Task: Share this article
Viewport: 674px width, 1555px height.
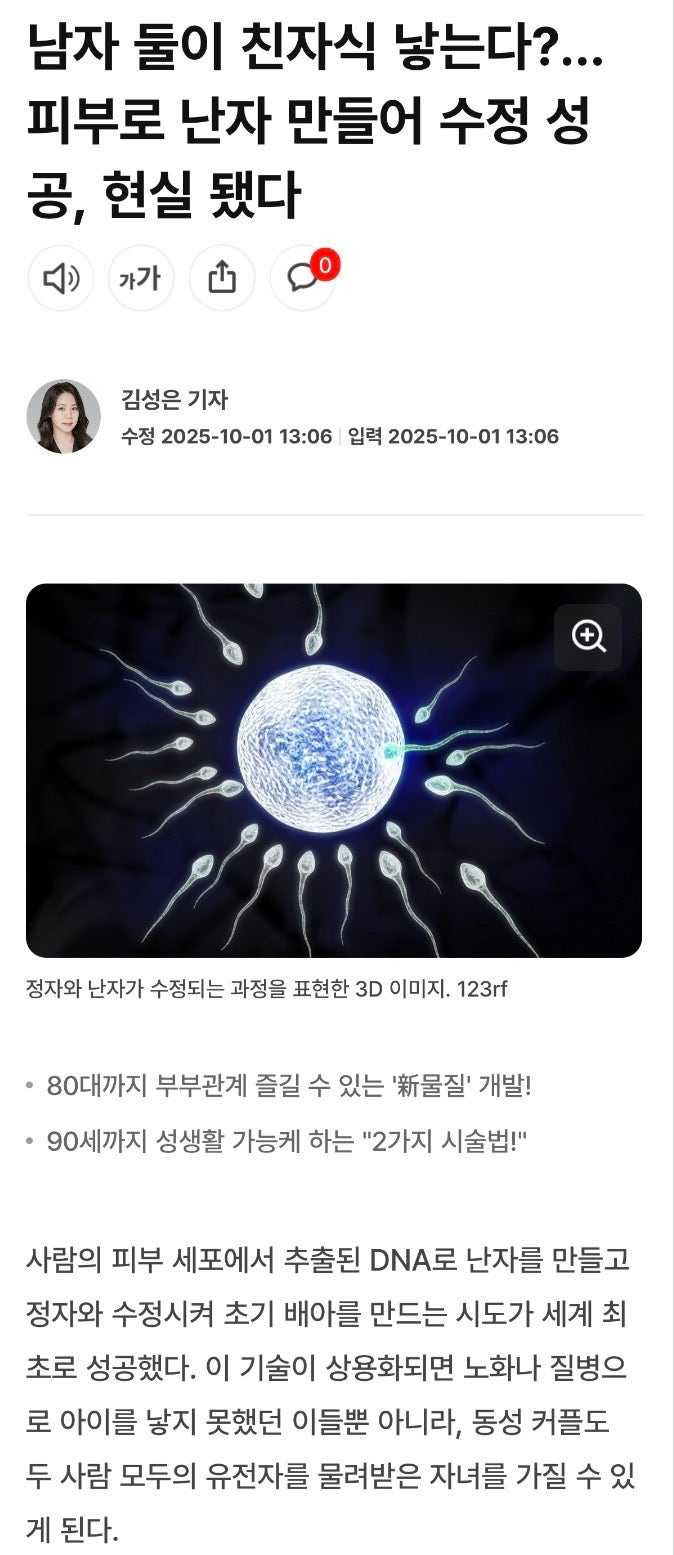Action: pyautogui.click(x=222, y=277)
